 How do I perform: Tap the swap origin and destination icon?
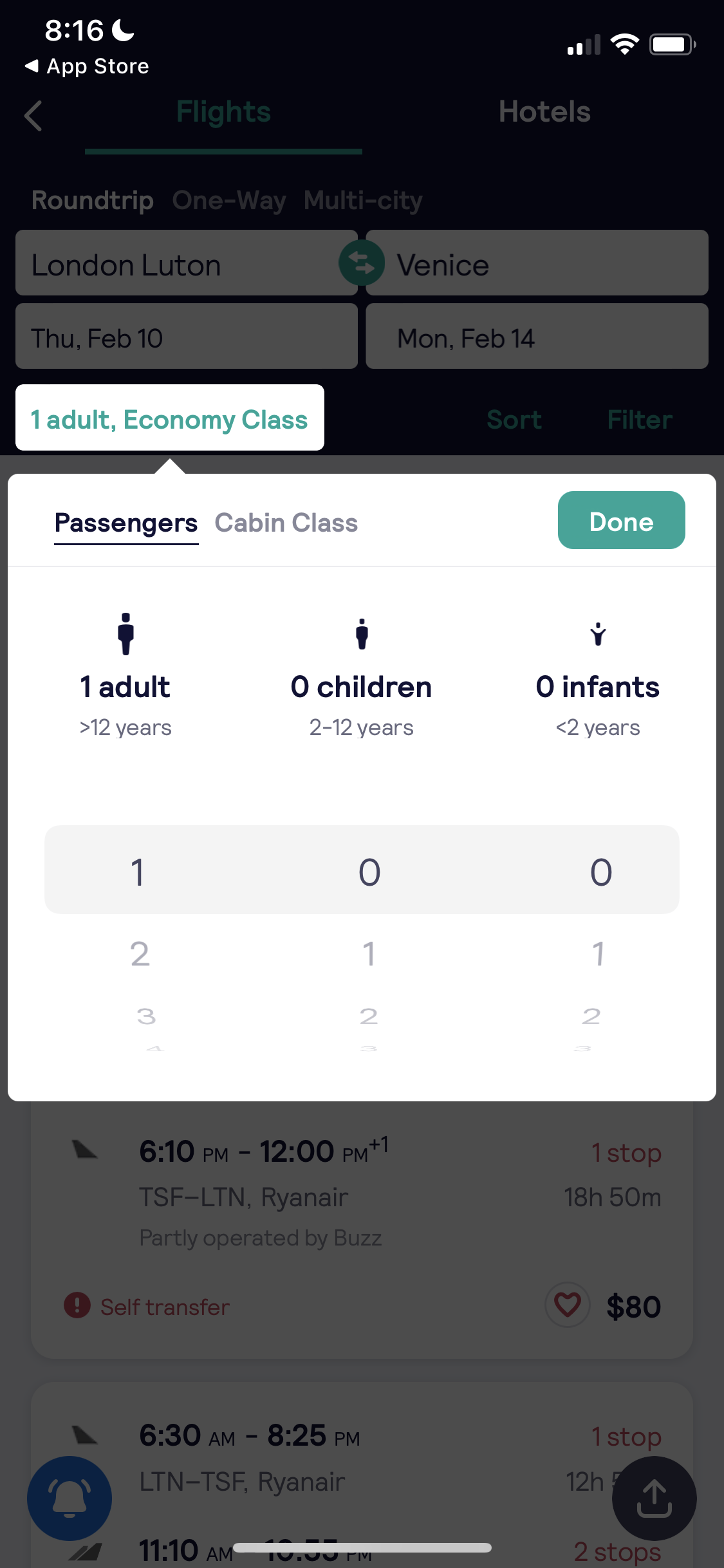[363, 263]
